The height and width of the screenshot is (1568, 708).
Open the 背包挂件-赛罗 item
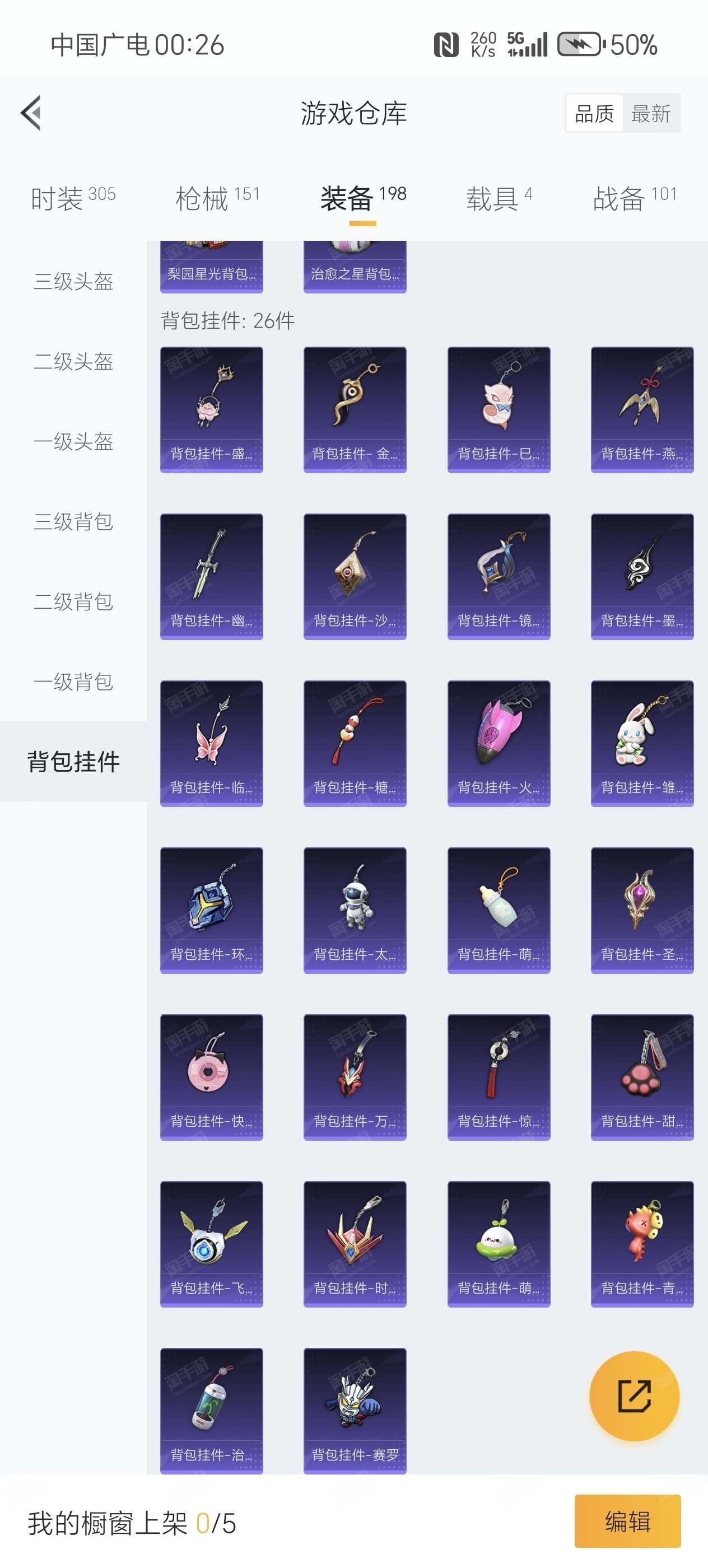pos(355,1410)
